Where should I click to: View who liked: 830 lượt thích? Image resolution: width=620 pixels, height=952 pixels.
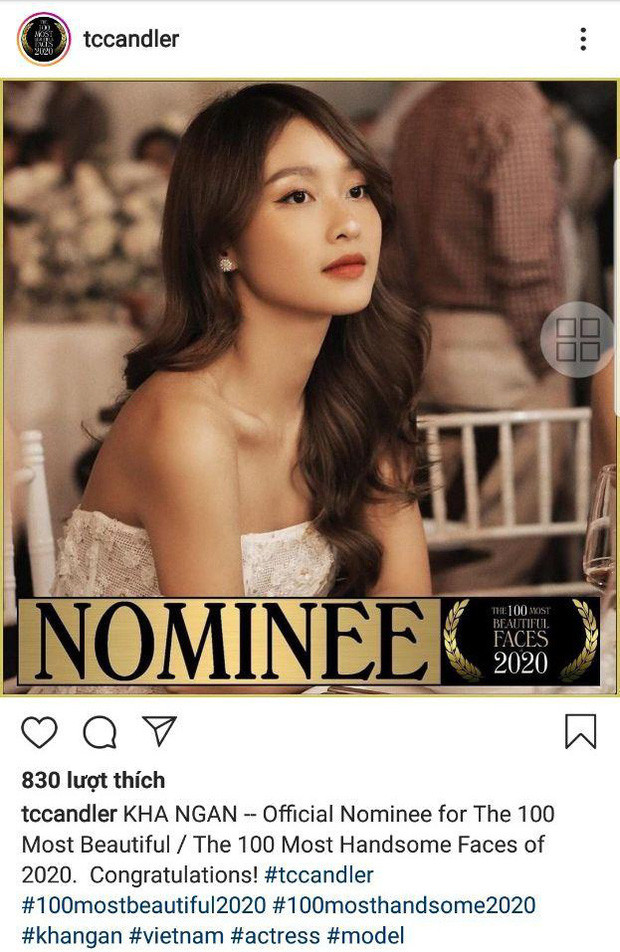coord(94,780)
